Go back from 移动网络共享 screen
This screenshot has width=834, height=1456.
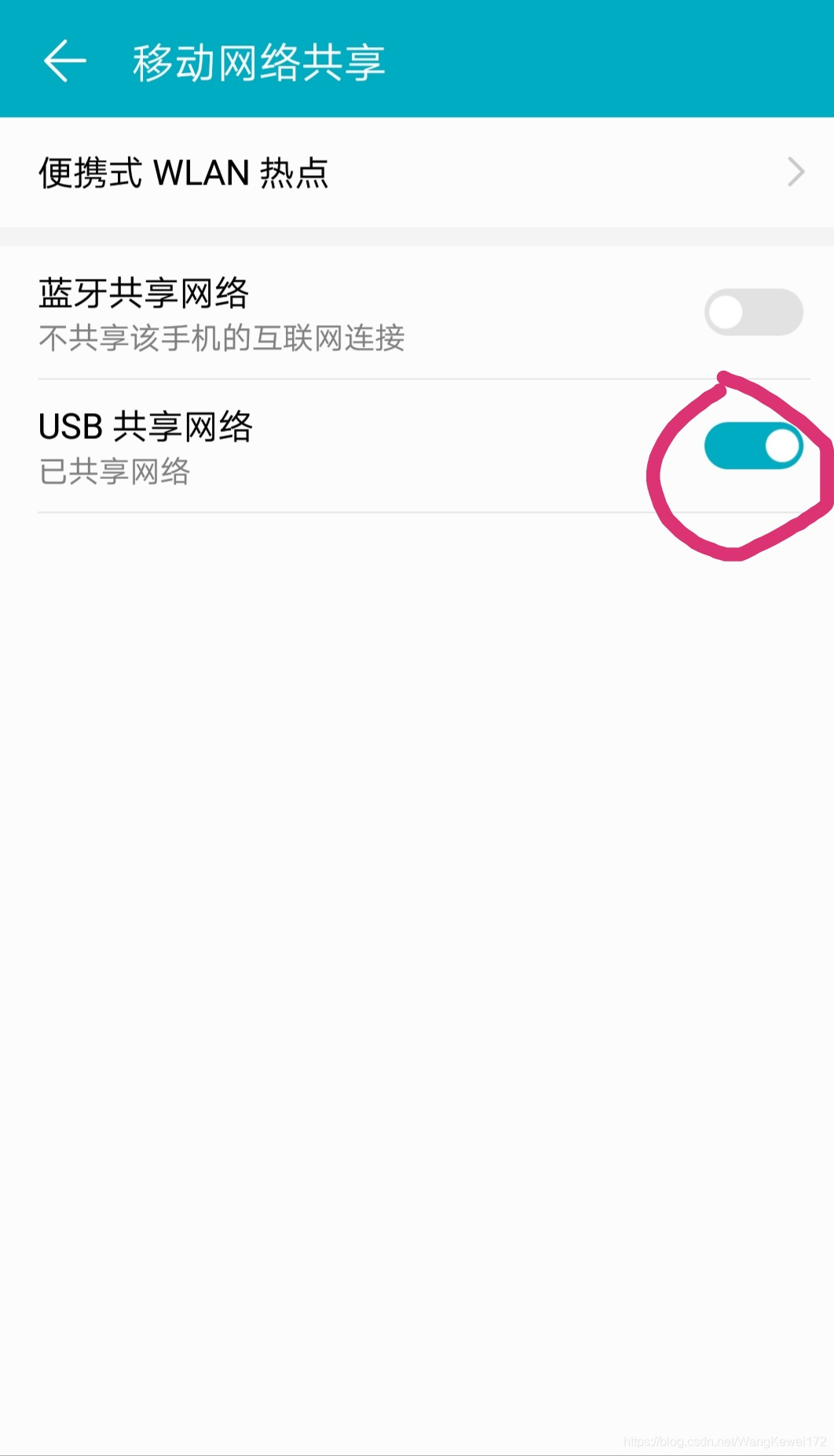point(64,61)
